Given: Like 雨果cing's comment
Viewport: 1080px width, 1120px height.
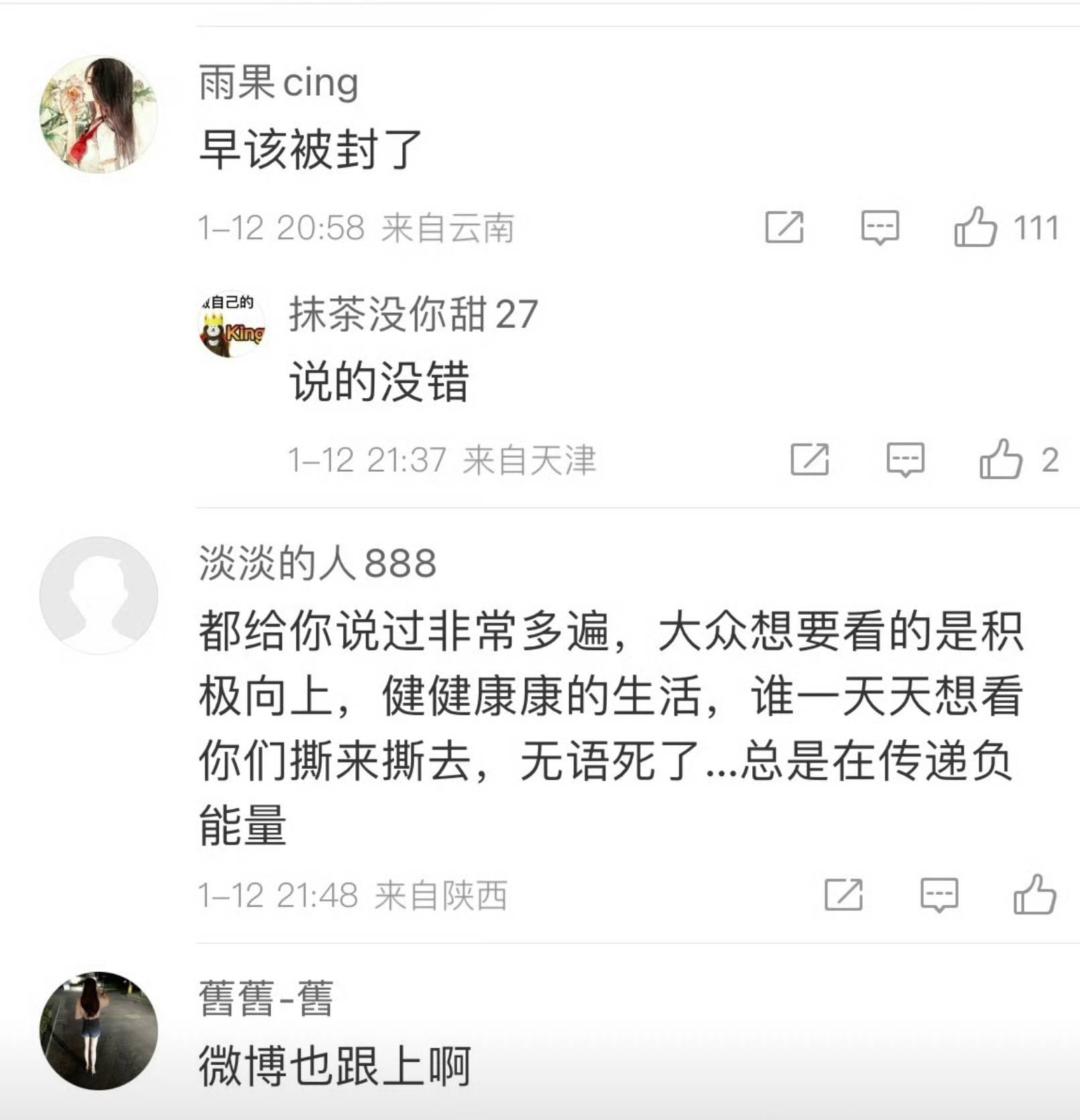Looking at the screenshot, I should (x=975, y=227).
